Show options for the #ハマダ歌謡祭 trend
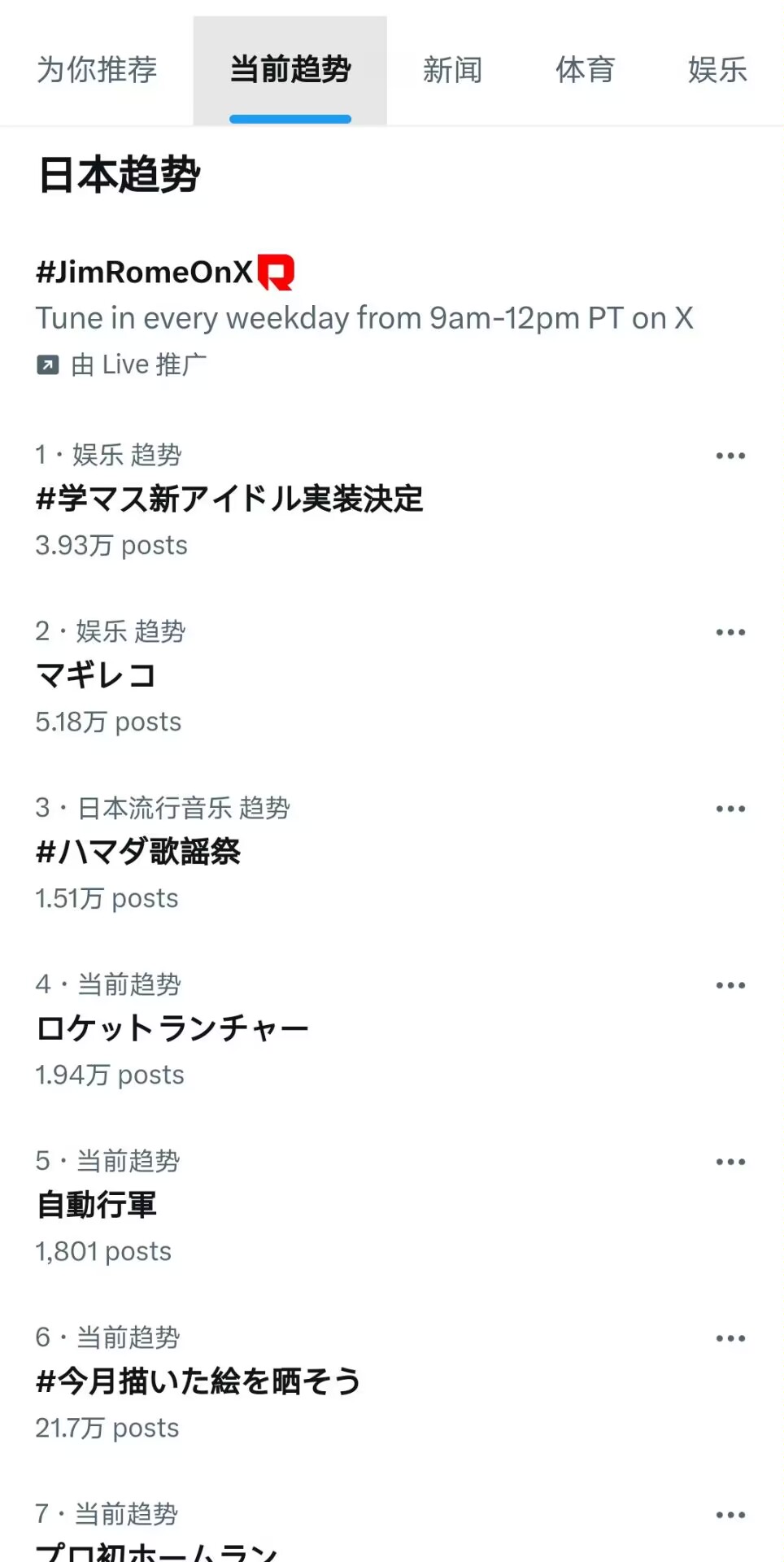The image size is (784, 1562). click(x=730, y=809)
